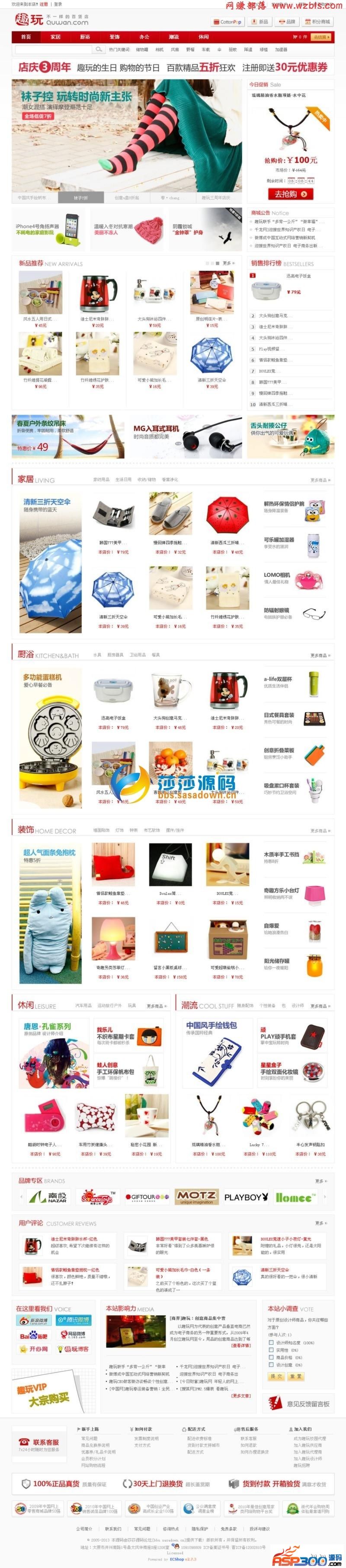Switch to the 厨浴 navigation tab
Image resolution: width=346 pixels, height=1568 pixels.
coord(85,37)
